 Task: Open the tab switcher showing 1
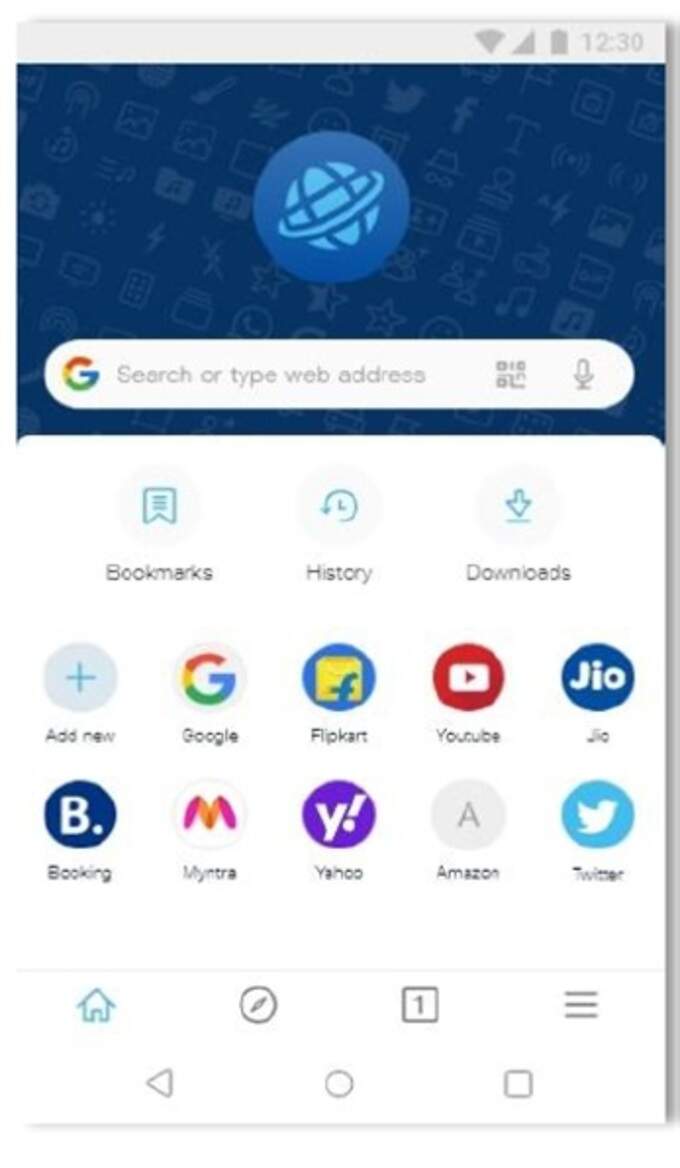pos(420,1005)
